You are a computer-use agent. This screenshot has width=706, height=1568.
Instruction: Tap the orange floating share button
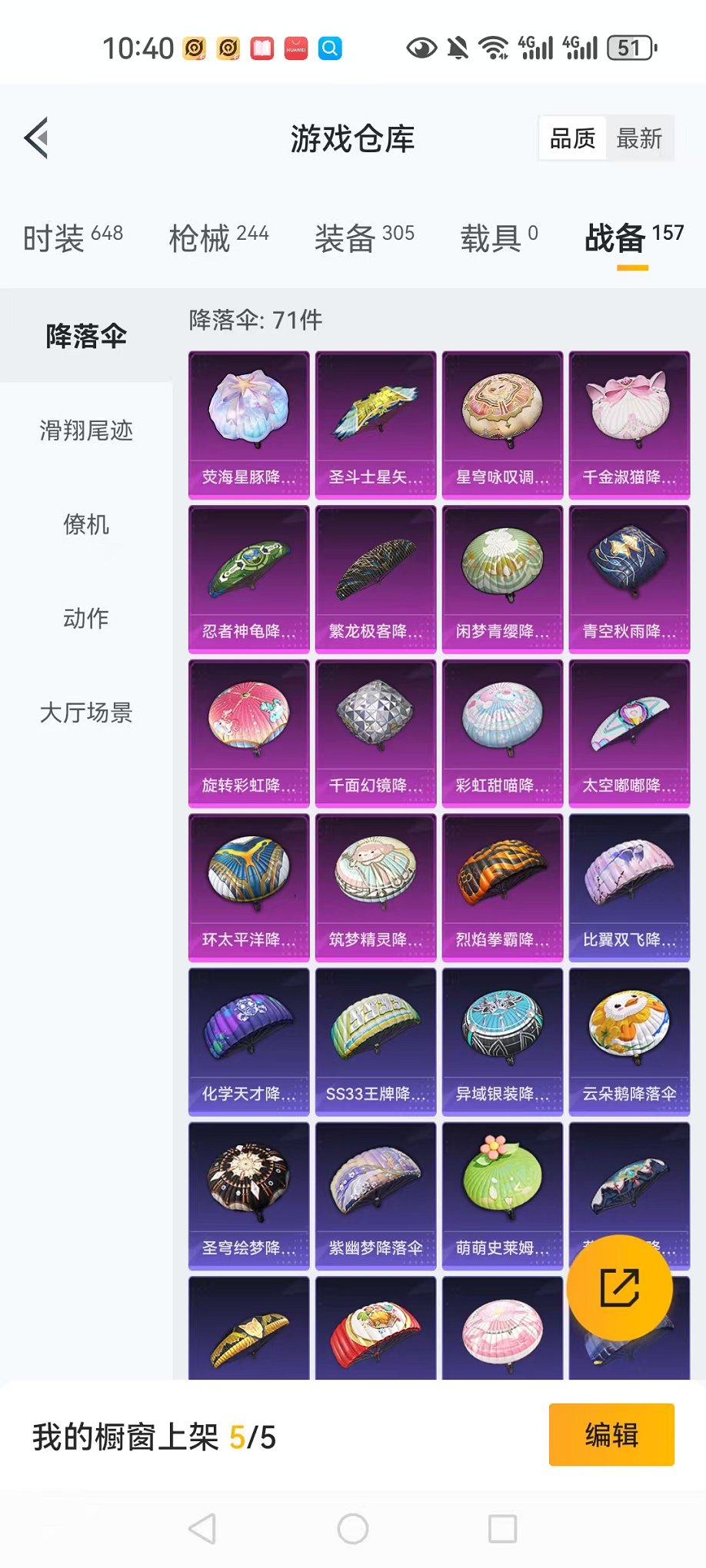point(619,1287)
